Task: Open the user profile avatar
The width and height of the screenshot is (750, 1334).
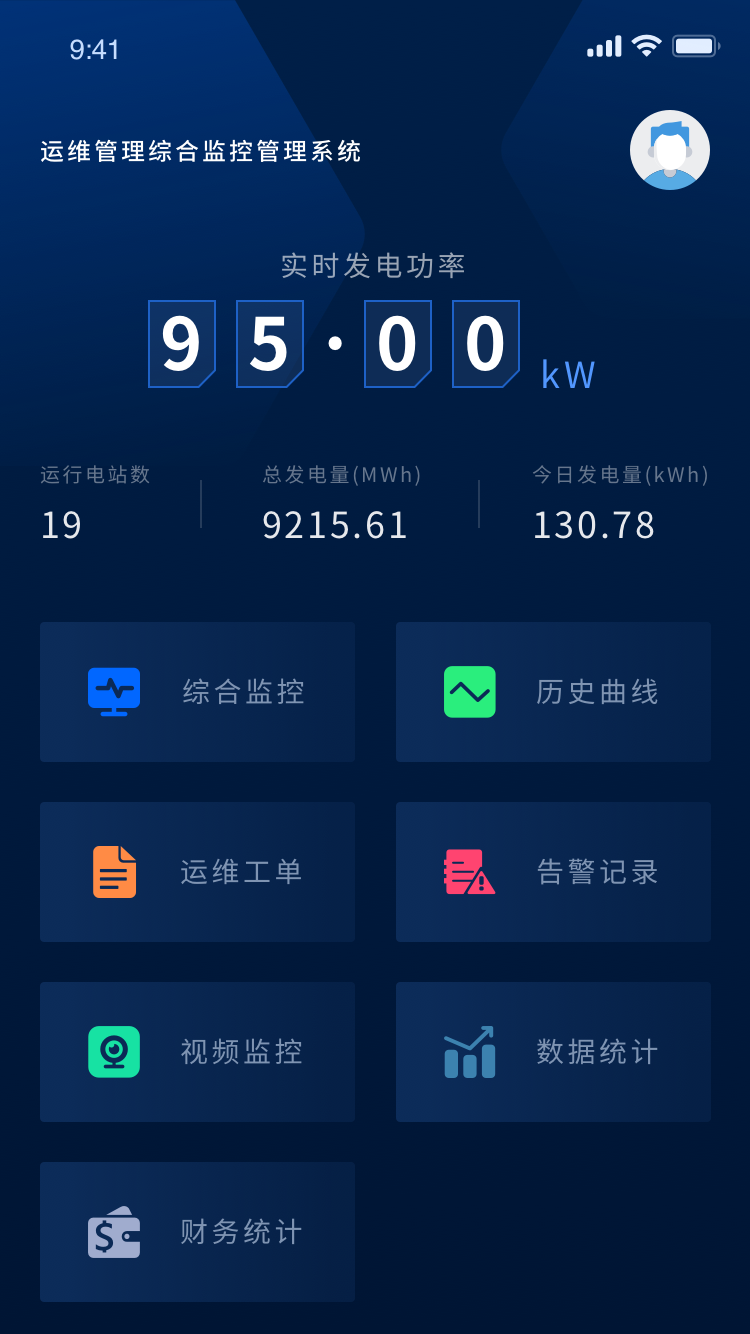Action: [x=669, y=150]
